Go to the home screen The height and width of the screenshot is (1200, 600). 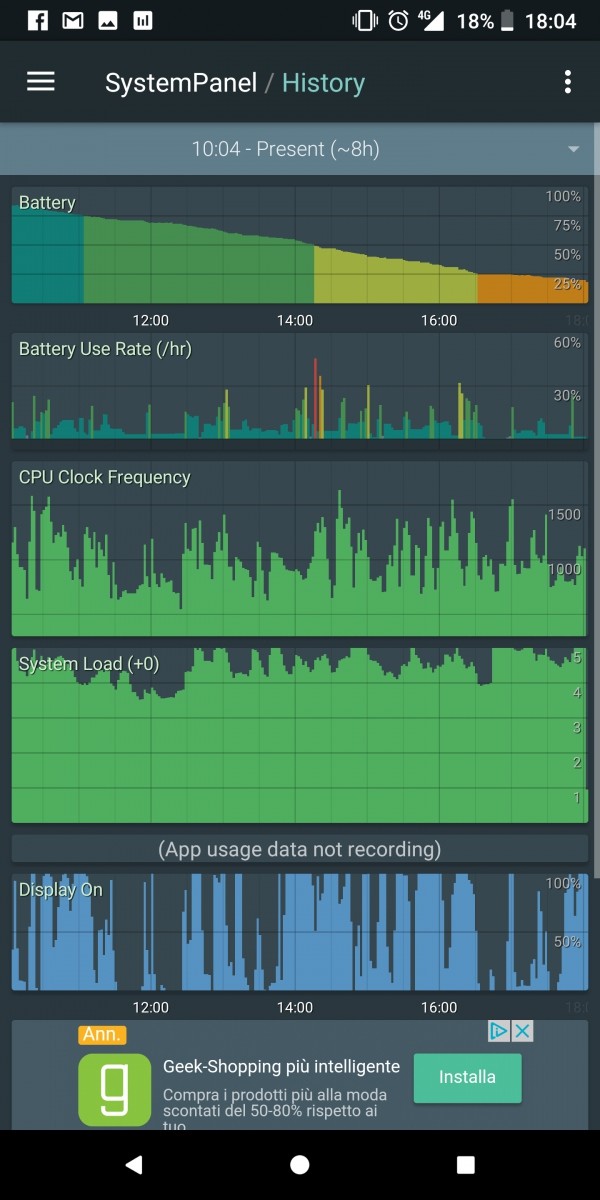tap(299, 1165)
